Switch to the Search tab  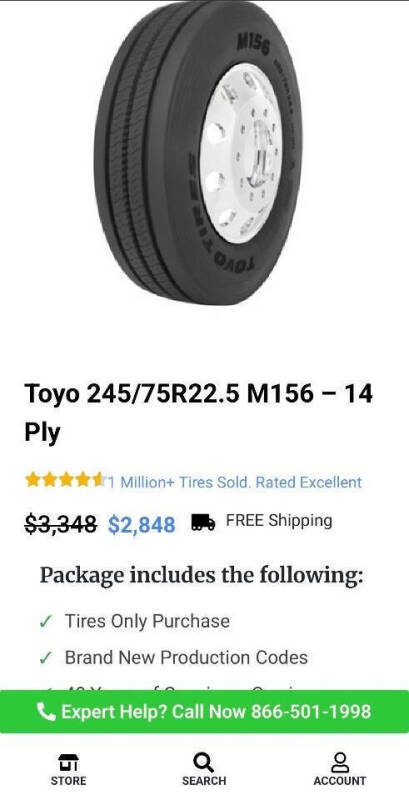coord(204,769)
